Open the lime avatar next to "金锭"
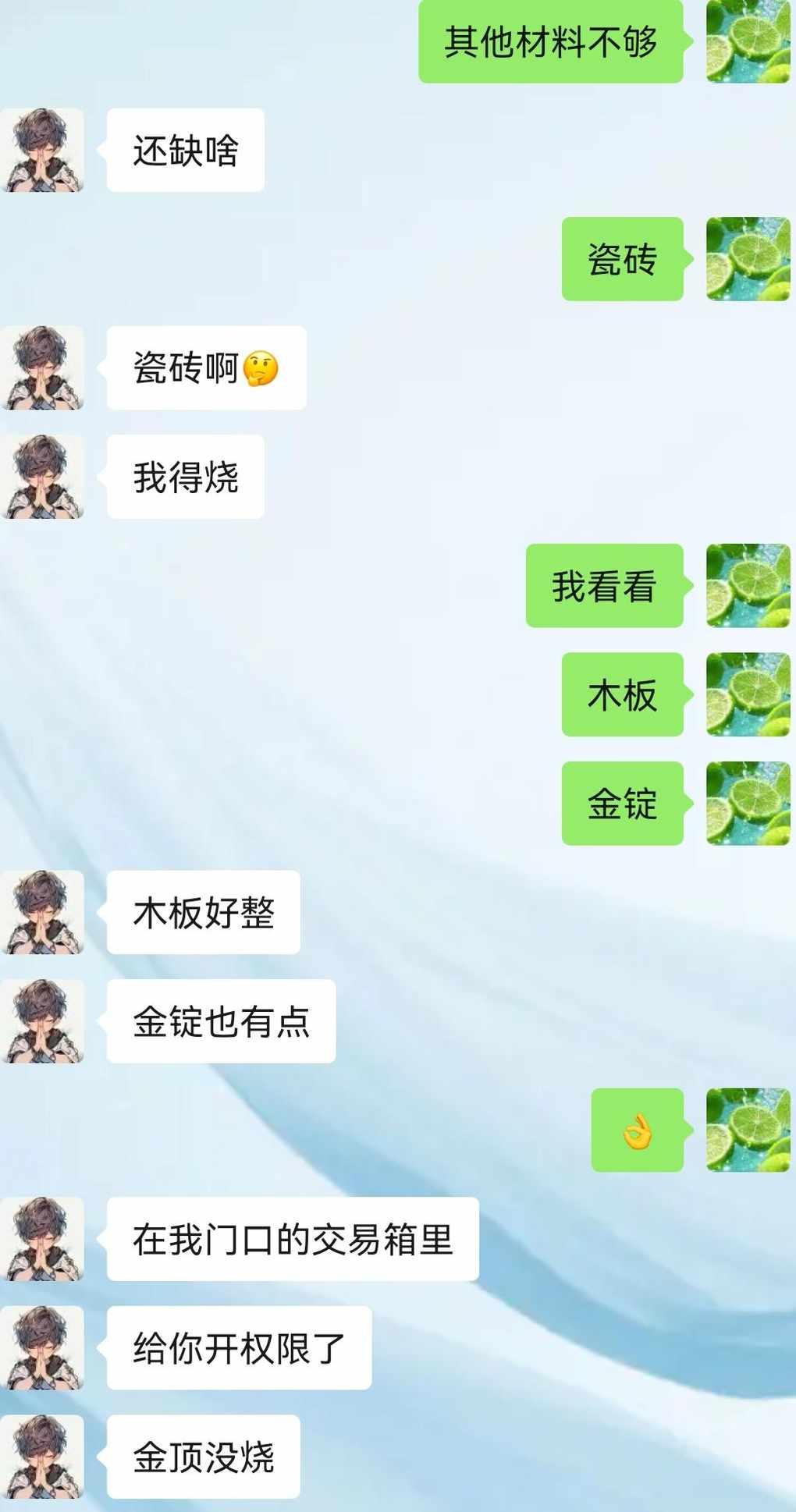 coord(748,803)
